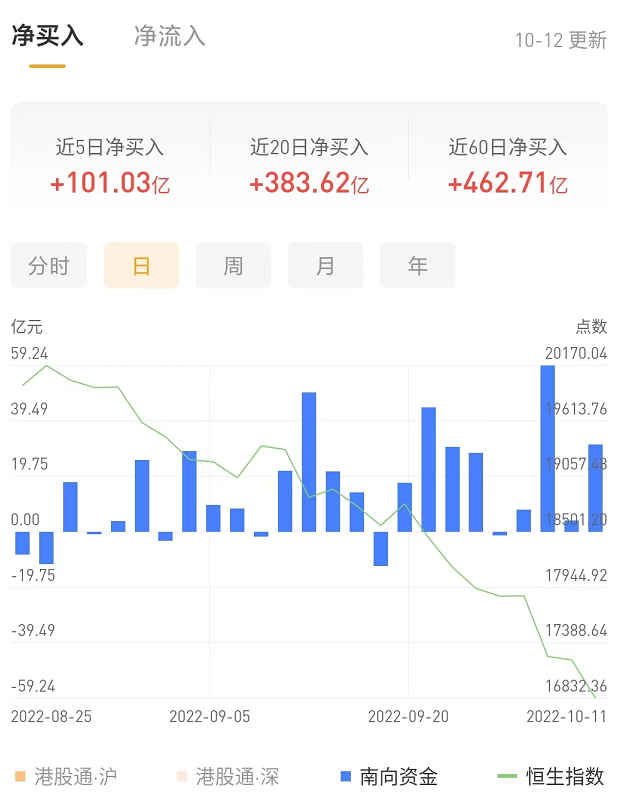
Task: Select the 日 daily period
Action: 141,266
